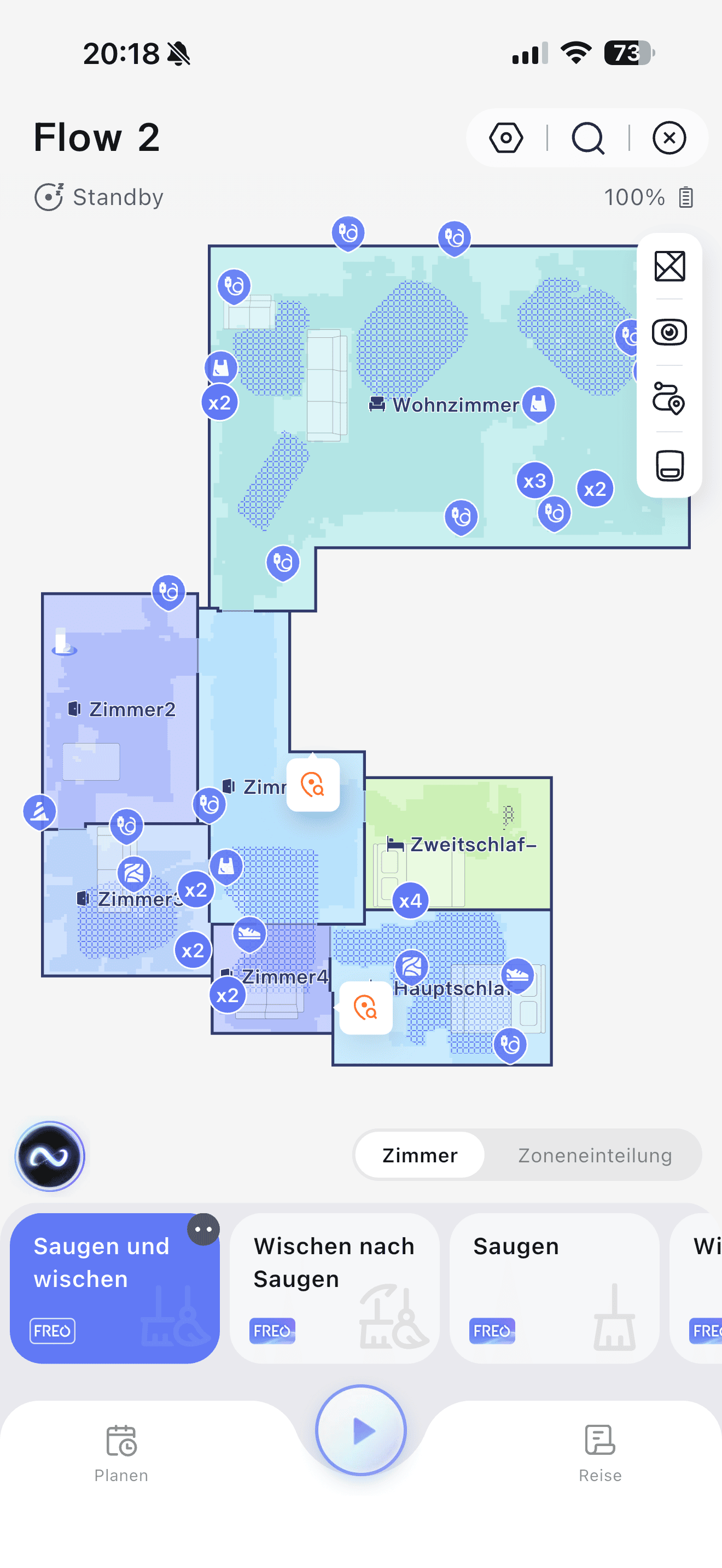Select the Wohnzimmer room on the map
Image resolution: width=722 pixels, height=1568 pixels.
[455, 405]
